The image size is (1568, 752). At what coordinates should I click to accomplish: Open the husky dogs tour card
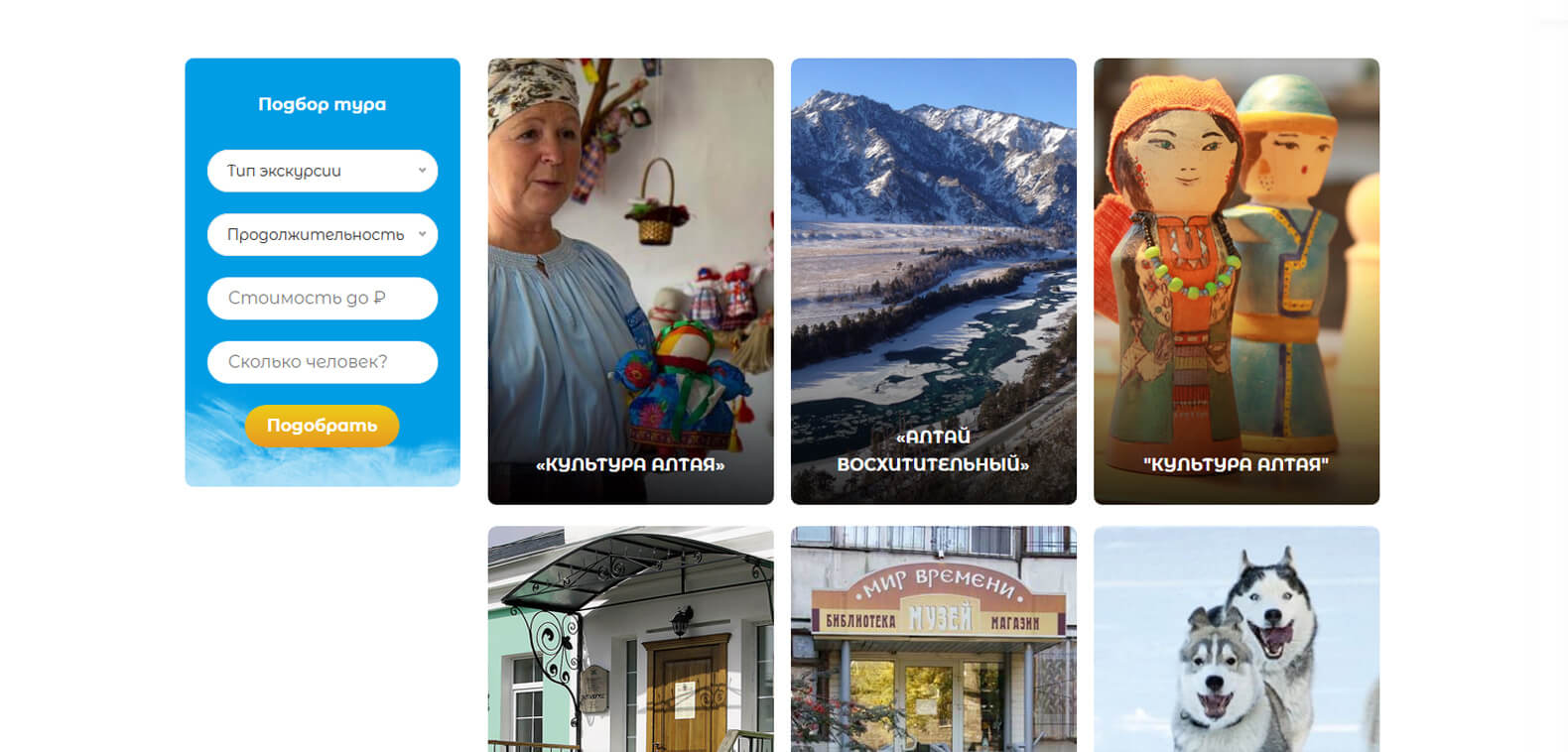click(1236, 640)
